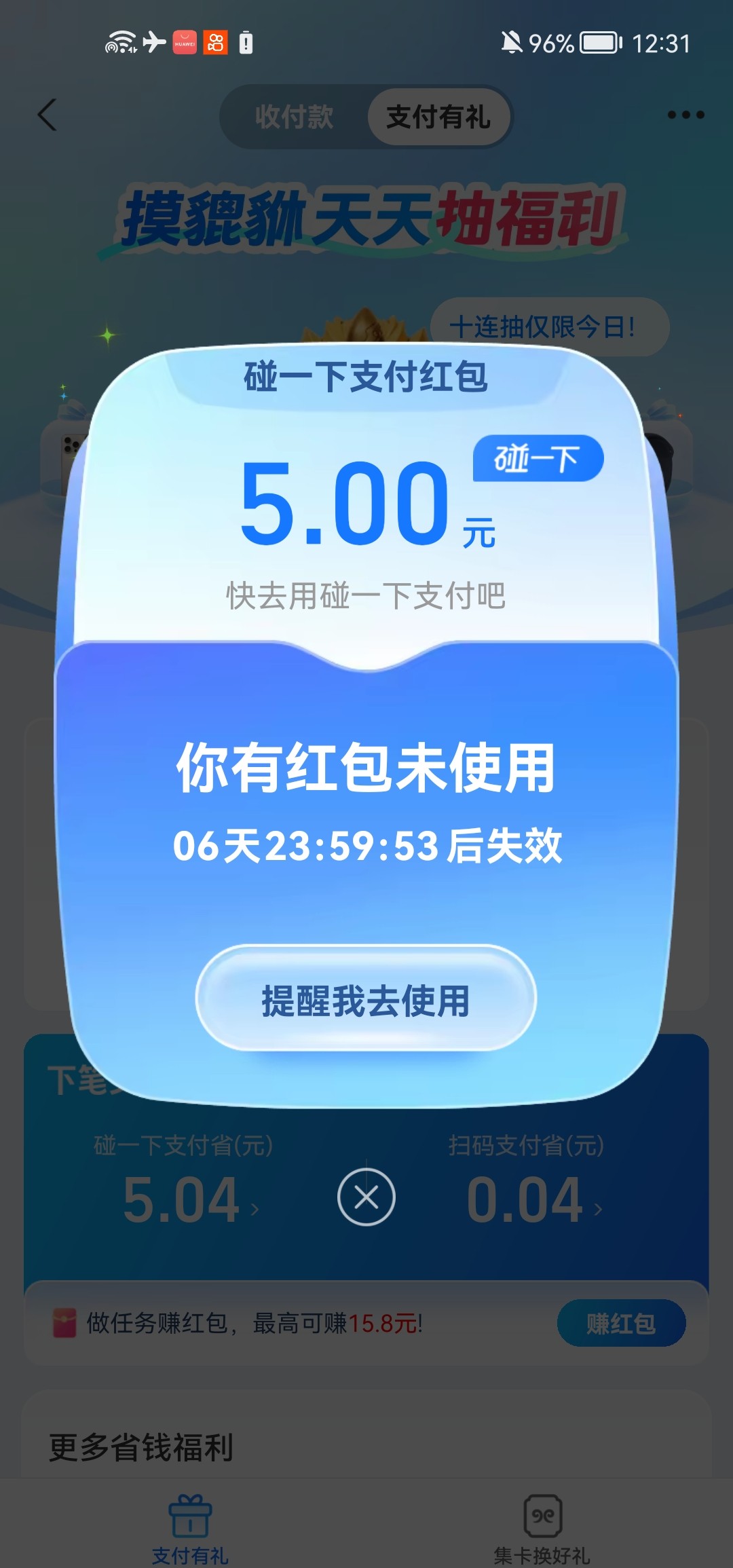Select the 支付有礼 top tab
The image size is (733, 1568).
click(438, 117)
